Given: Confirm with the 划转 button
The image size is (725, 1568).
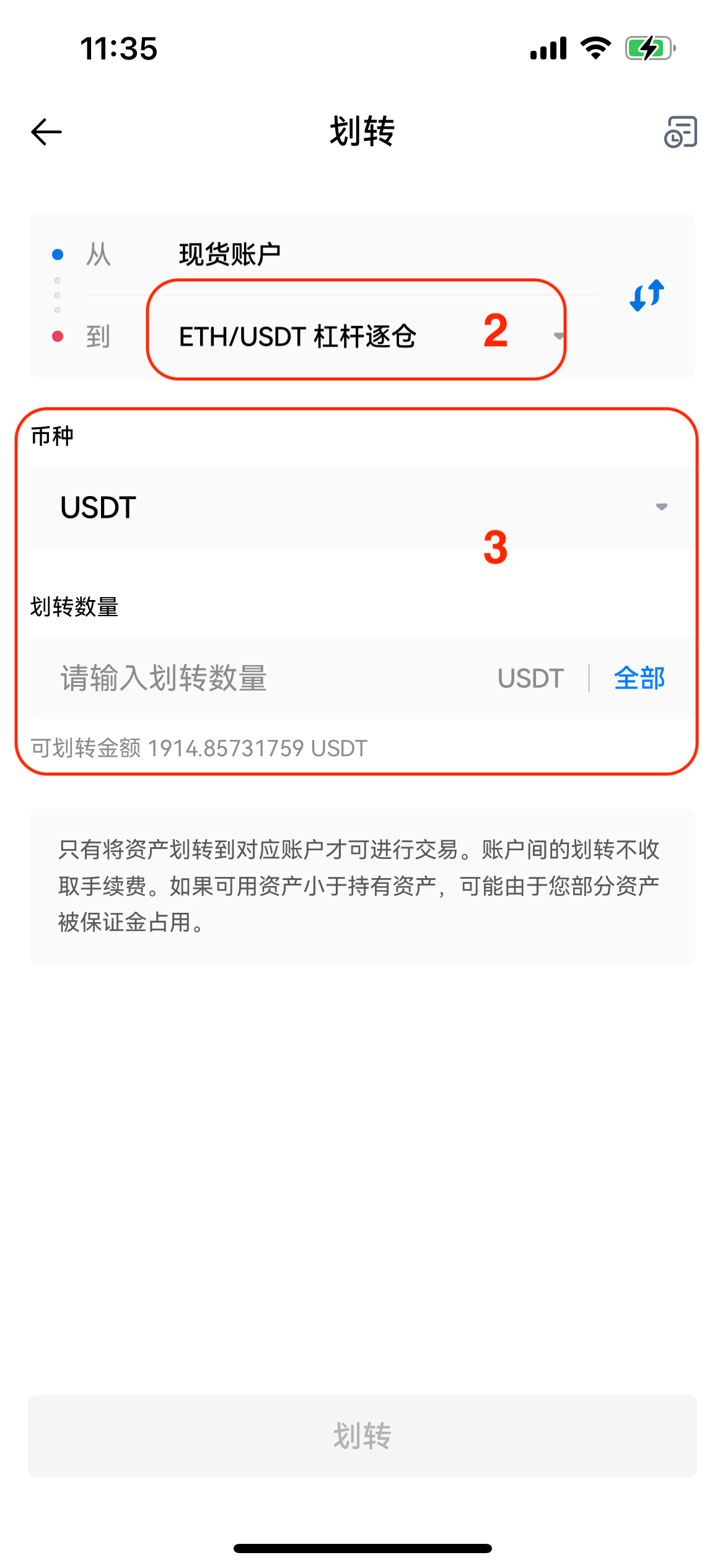Looking at the screenshot, I should tap(362, 1435).
